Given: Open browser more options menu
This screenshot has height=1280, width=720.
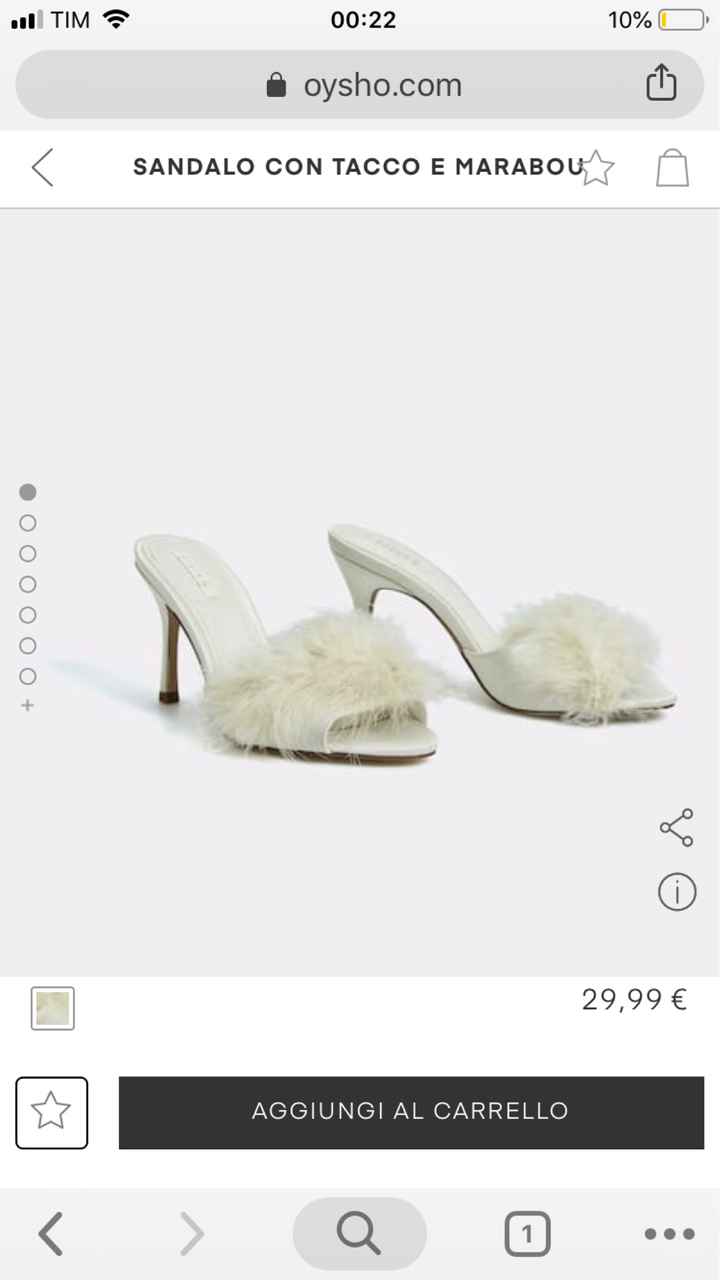Looking at the screenshot, I should pos(669,1233).
